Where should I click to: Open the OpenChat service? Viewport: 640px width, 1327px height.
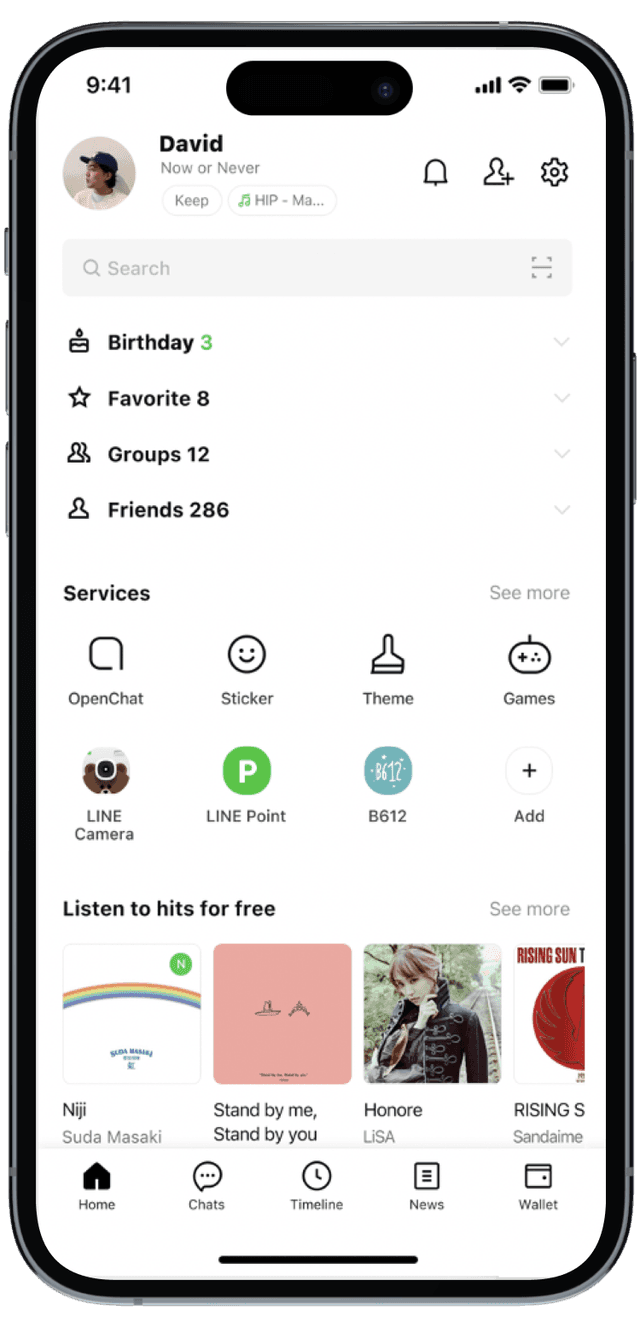pyautogui.click(x=106, y=669)
